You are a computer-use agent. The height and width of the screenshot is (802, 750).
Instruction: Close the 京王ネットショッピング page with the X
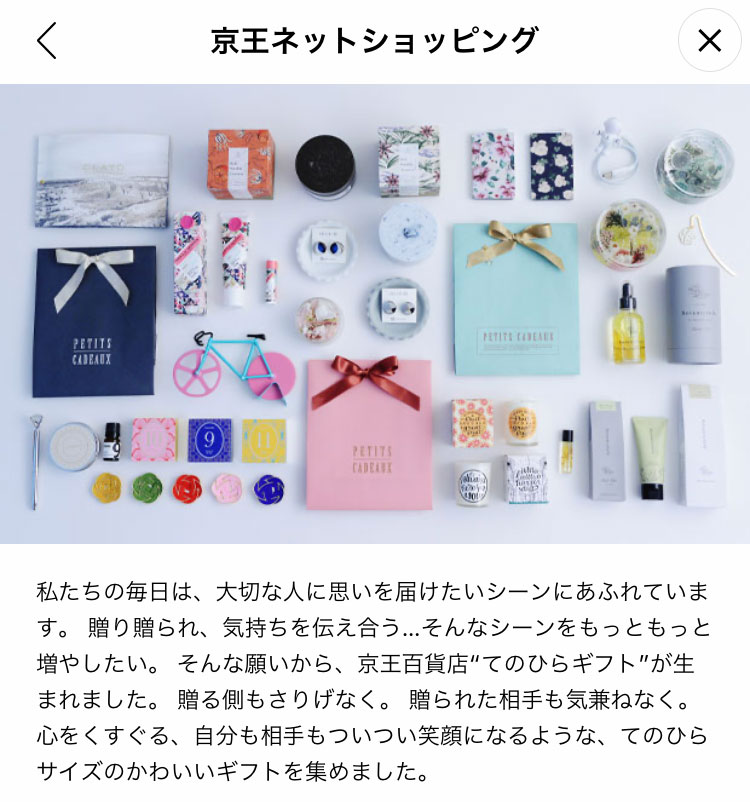pos(712,40)
